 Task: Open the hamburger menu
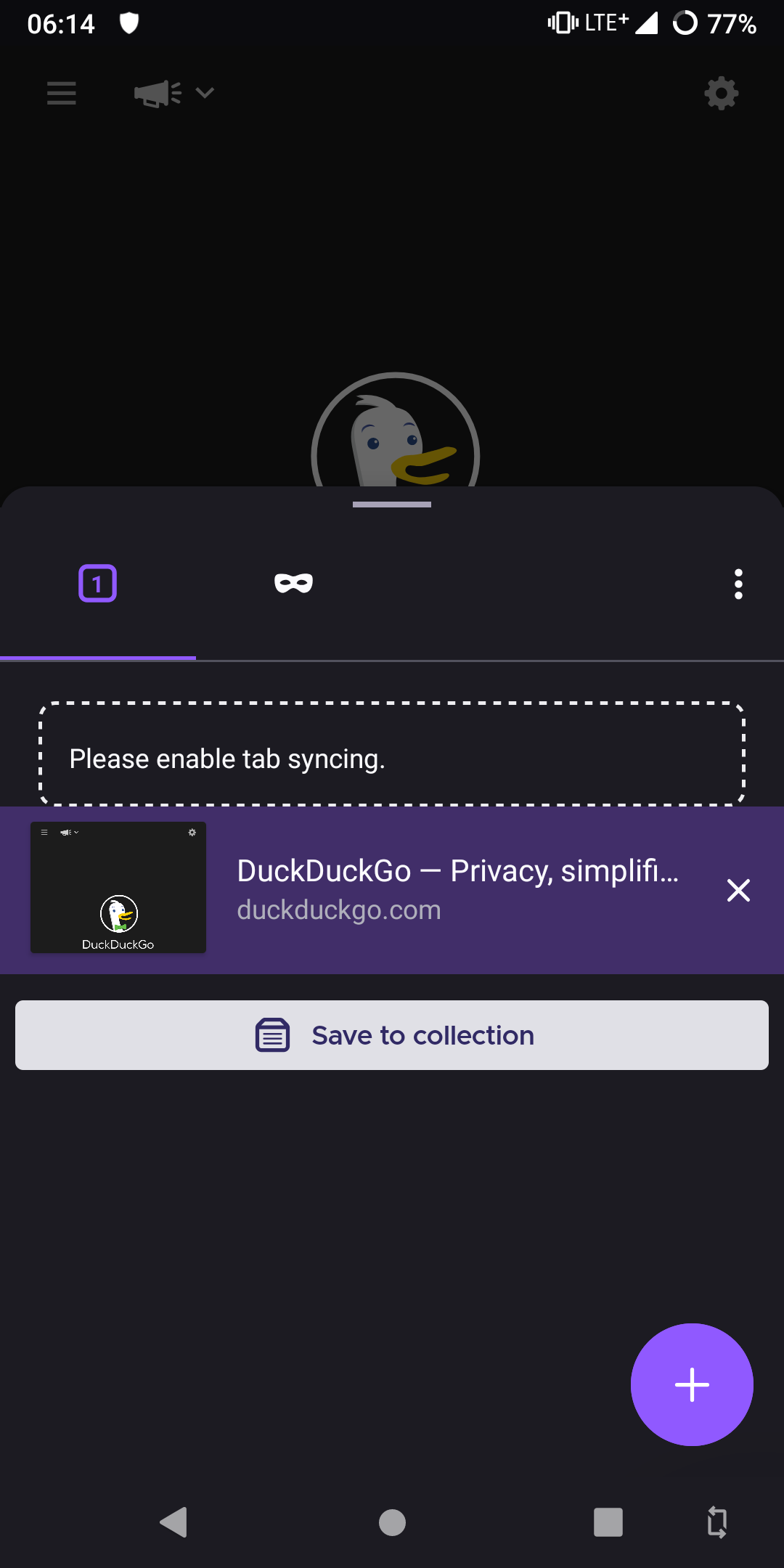click(61, 93)
